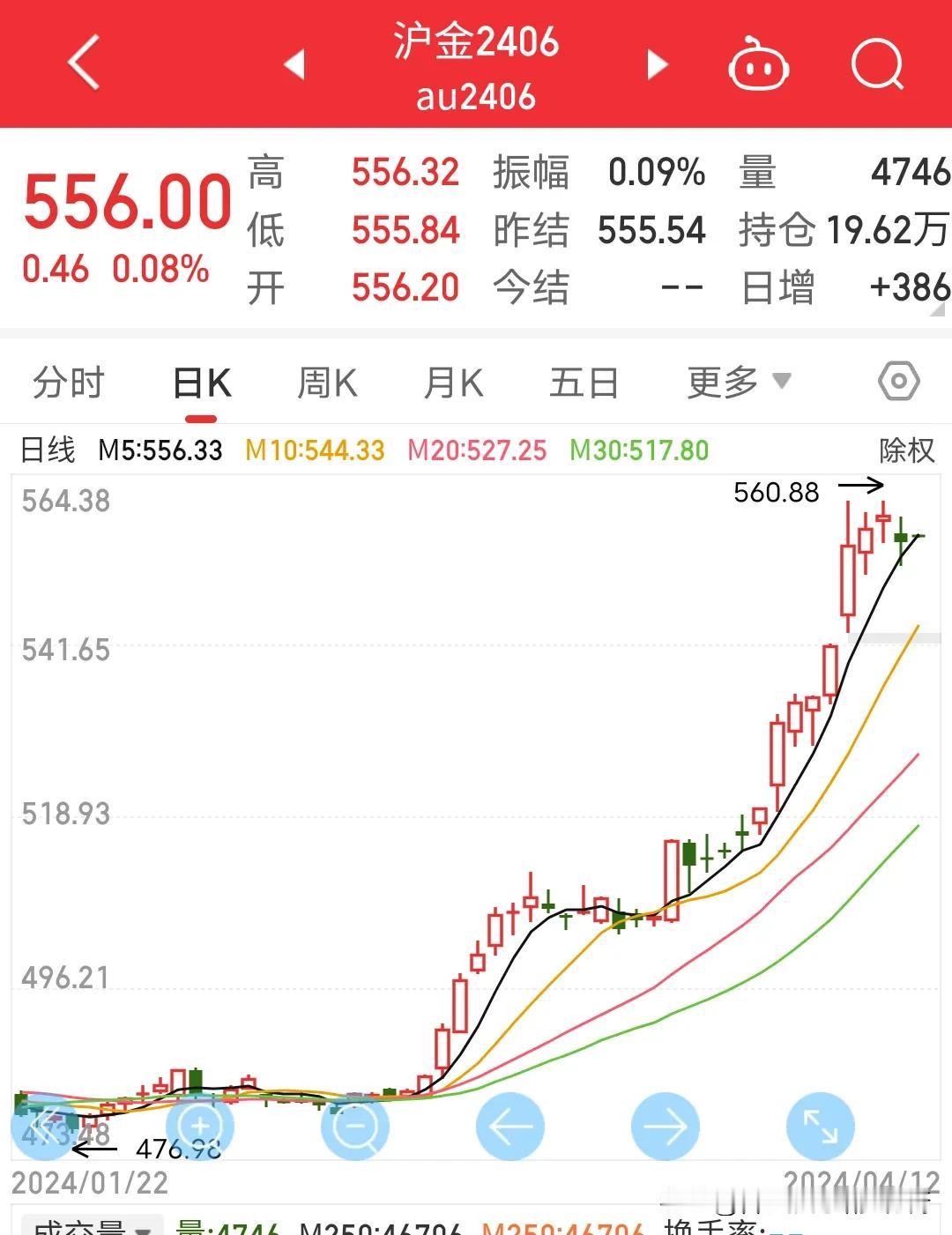Screen dimensions: 952x1235
Task: Open chart settings hexagon icon
Action: (x=898, y=382)
